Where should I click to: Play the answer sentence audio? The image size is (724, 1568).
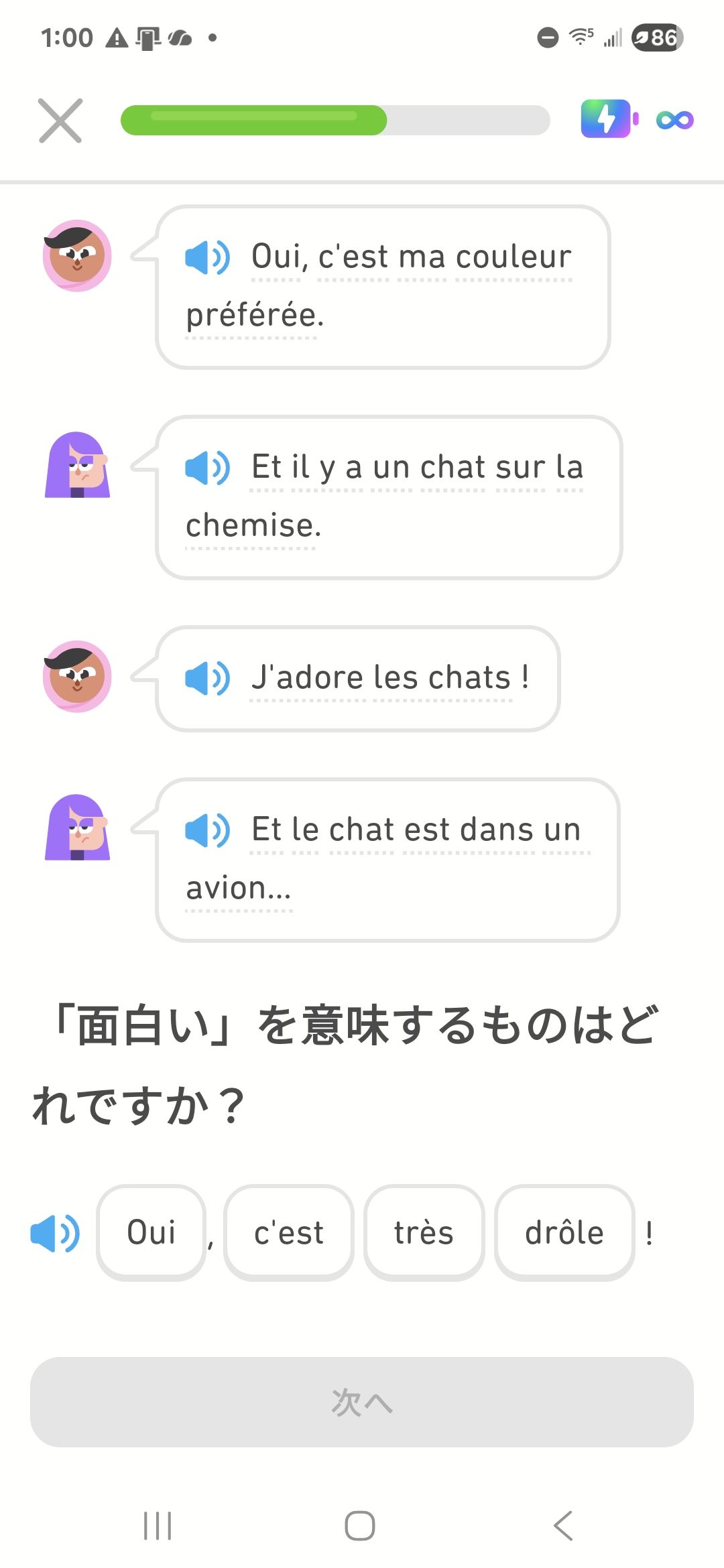tap(56, 1232)
